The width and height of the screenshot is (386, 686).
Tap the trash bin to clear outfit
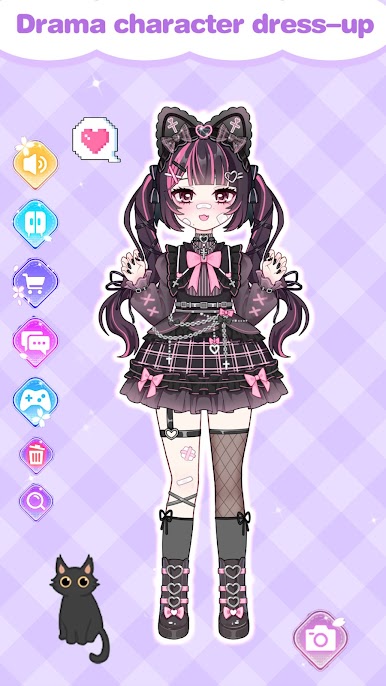[36, 456]
